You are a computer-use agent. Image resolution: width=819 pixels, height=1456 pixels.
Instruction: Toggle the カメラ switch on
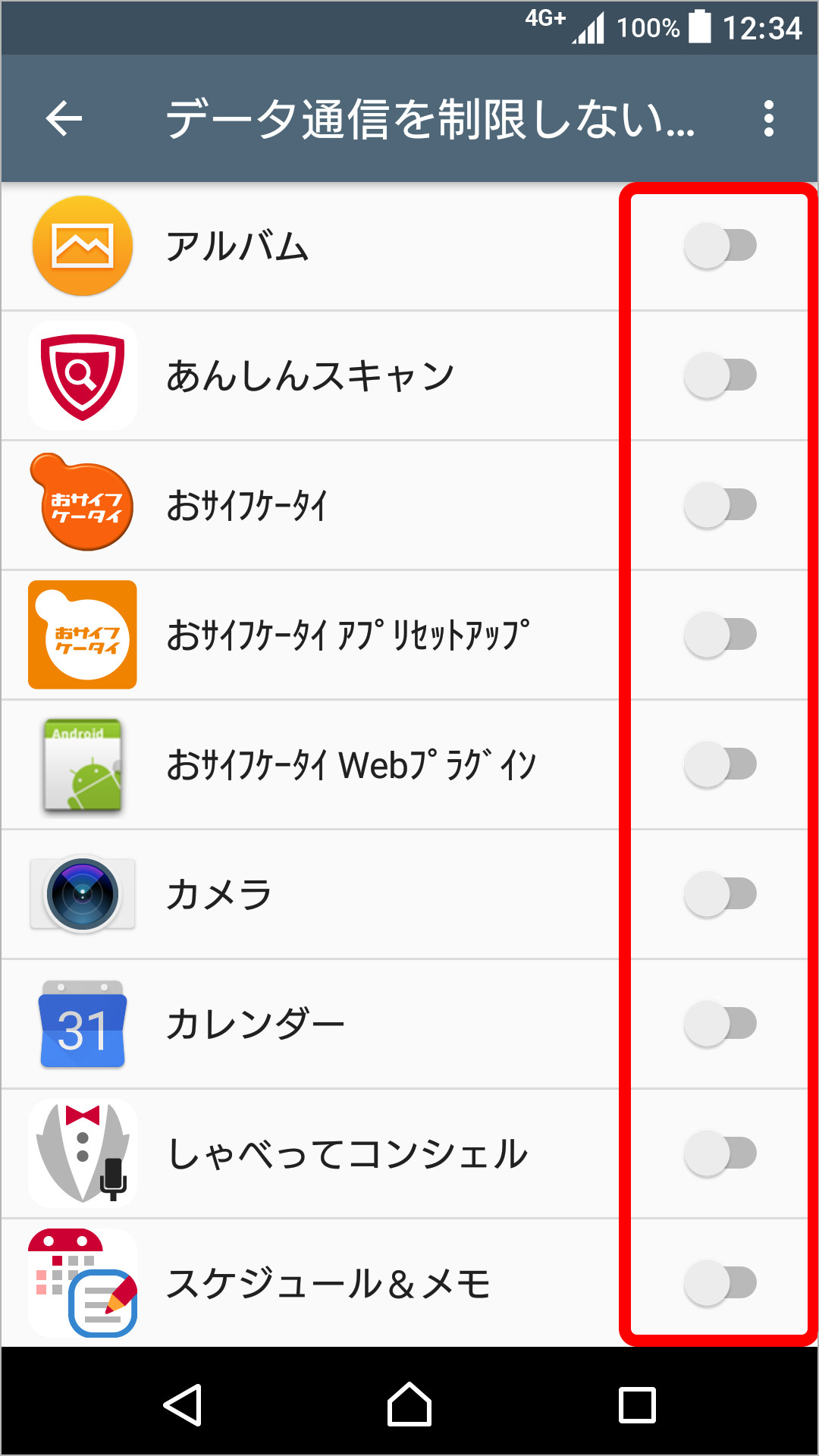click(719, 893)
